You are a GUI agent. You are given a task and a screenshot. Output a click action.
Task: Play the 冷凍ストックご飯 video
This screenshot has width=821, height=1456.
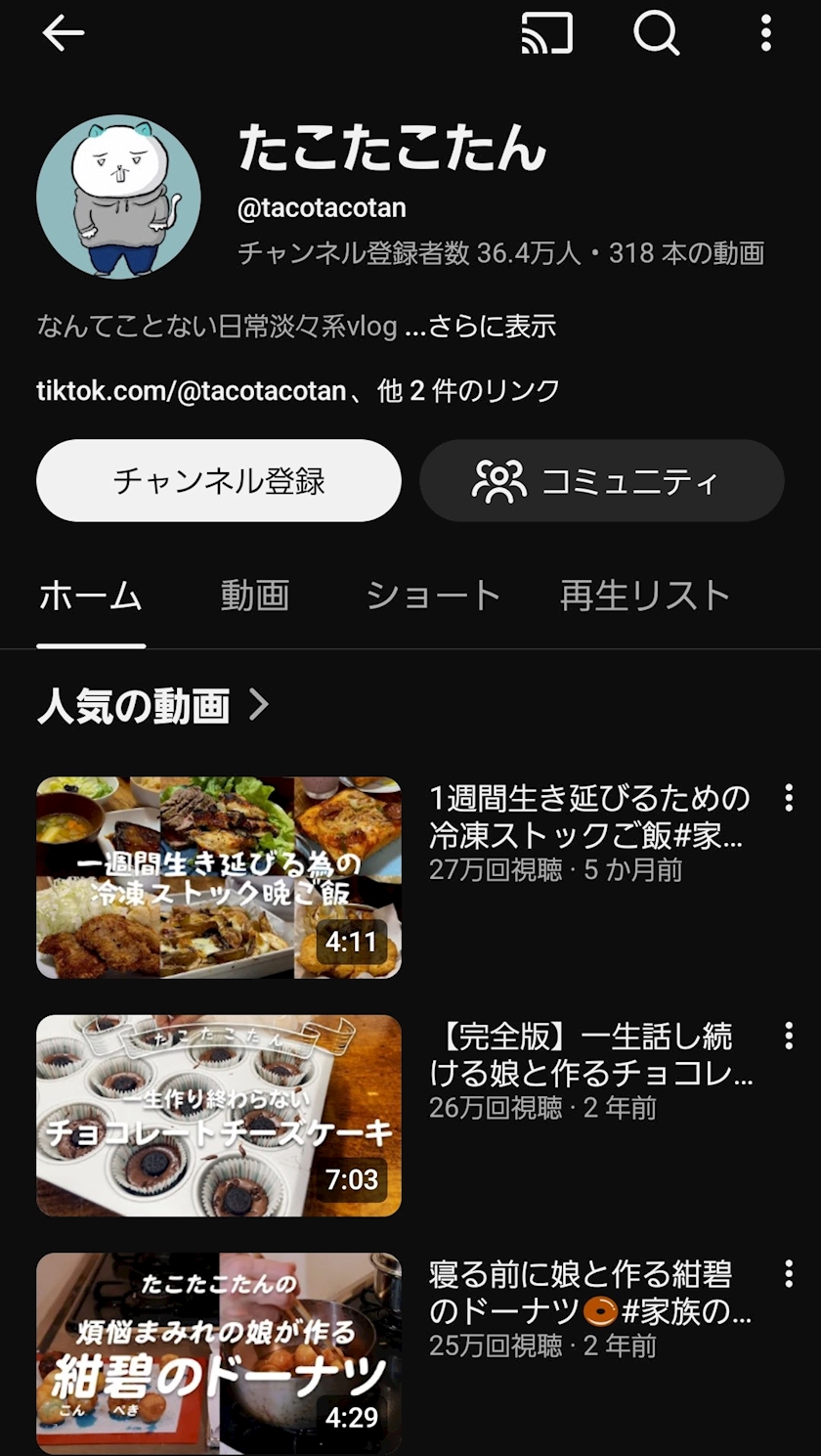(219, 877)
